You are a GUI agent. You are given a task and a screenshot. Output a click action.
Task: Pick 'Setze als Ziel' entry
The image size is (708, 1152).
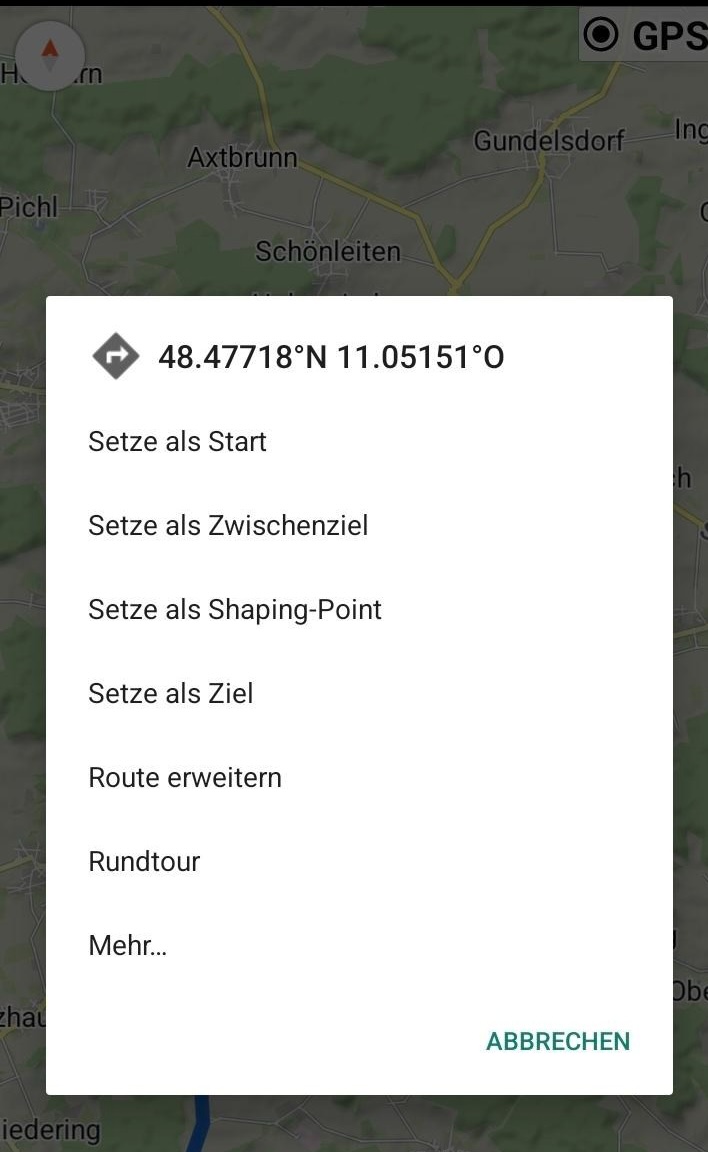(170, 693)
